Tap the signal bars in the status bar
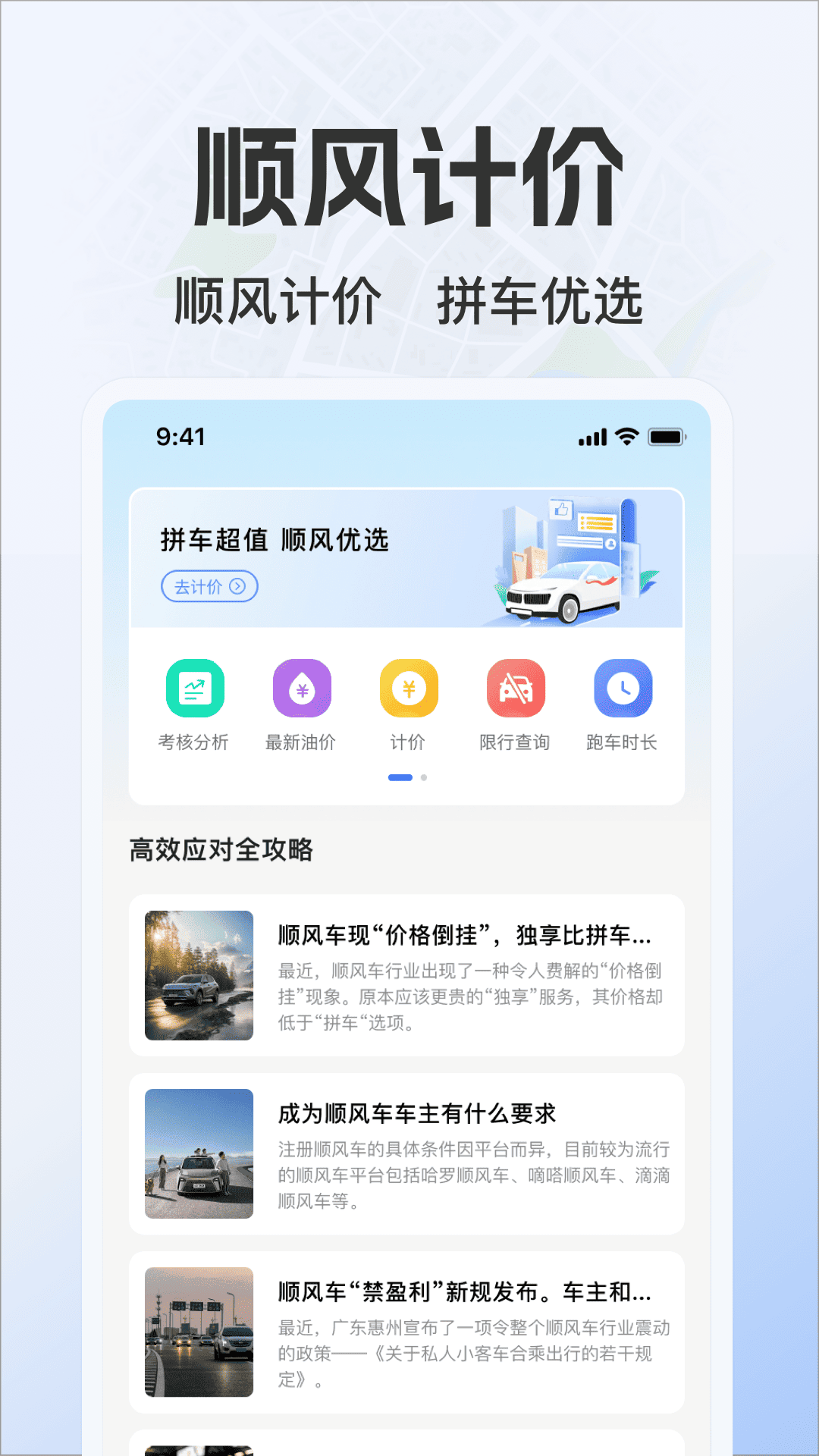The image size is (819, 1456). [591, 437]
